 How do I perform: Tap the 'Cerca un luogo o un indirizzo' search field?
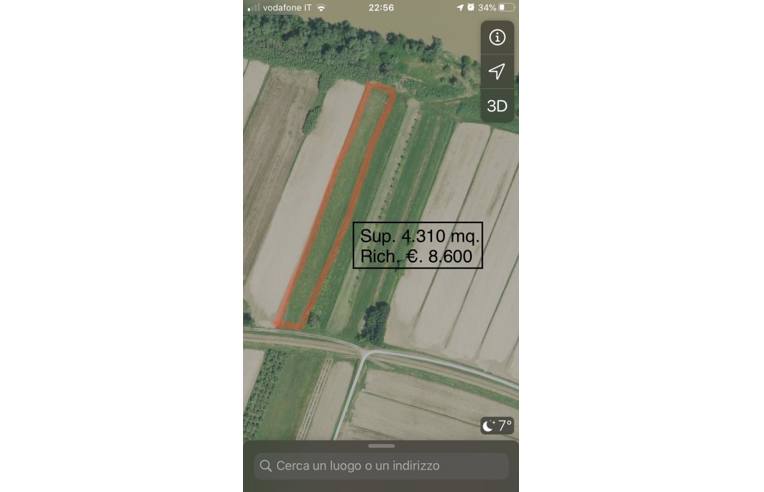(381, 466)
